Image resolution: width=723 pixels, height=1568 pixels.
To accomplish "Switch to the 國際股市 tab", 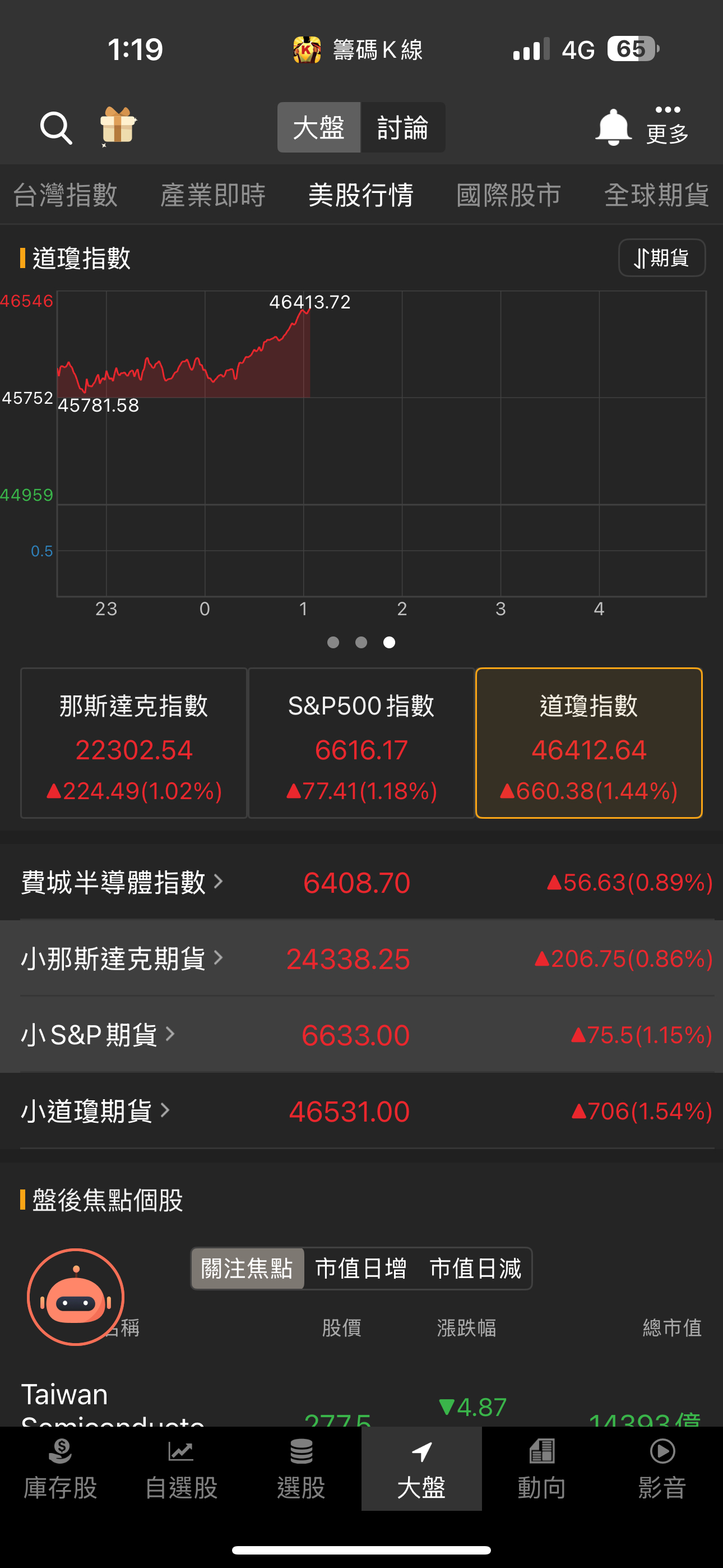I will click(508, 195).
